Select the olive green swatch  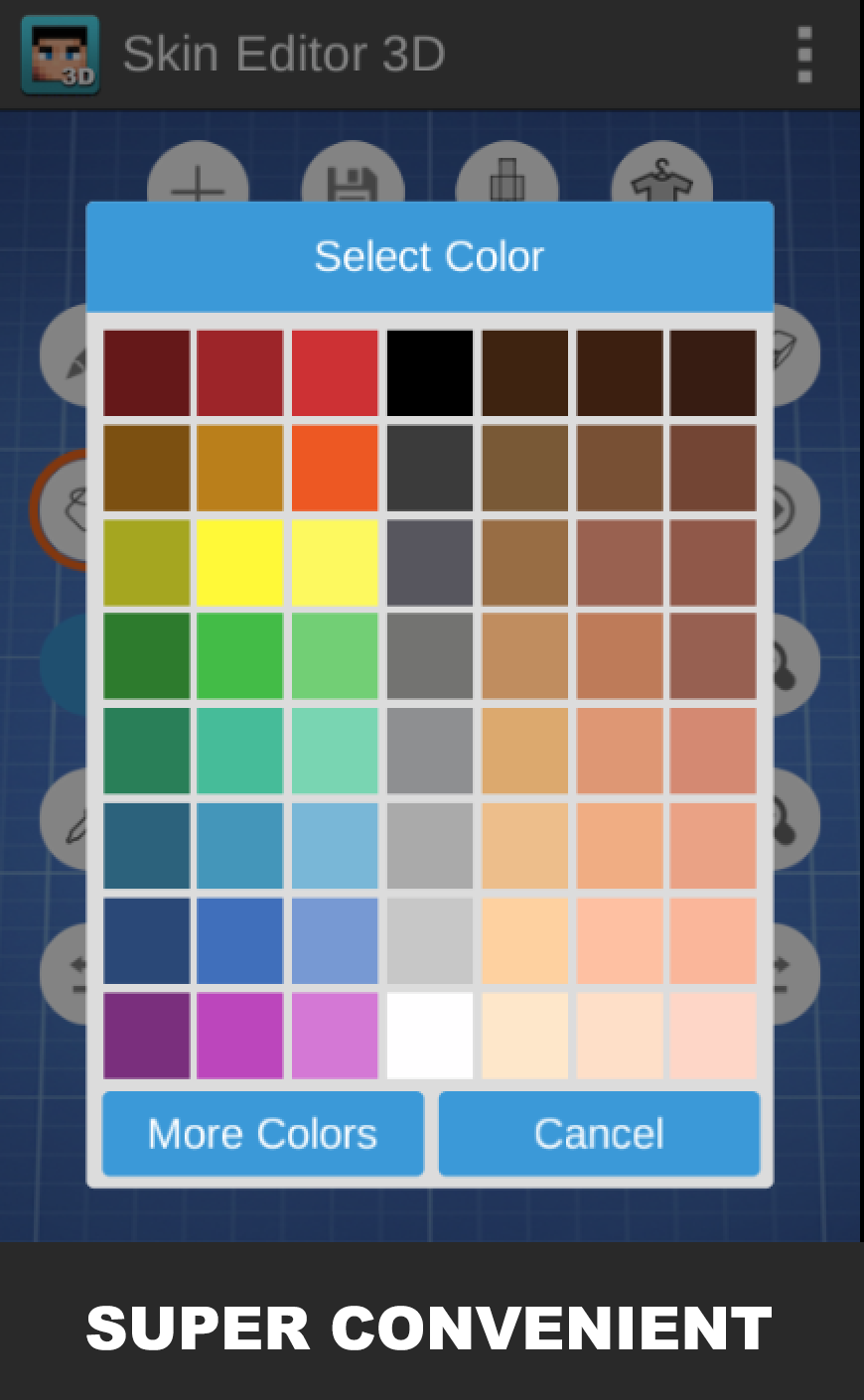coord(146,563)
